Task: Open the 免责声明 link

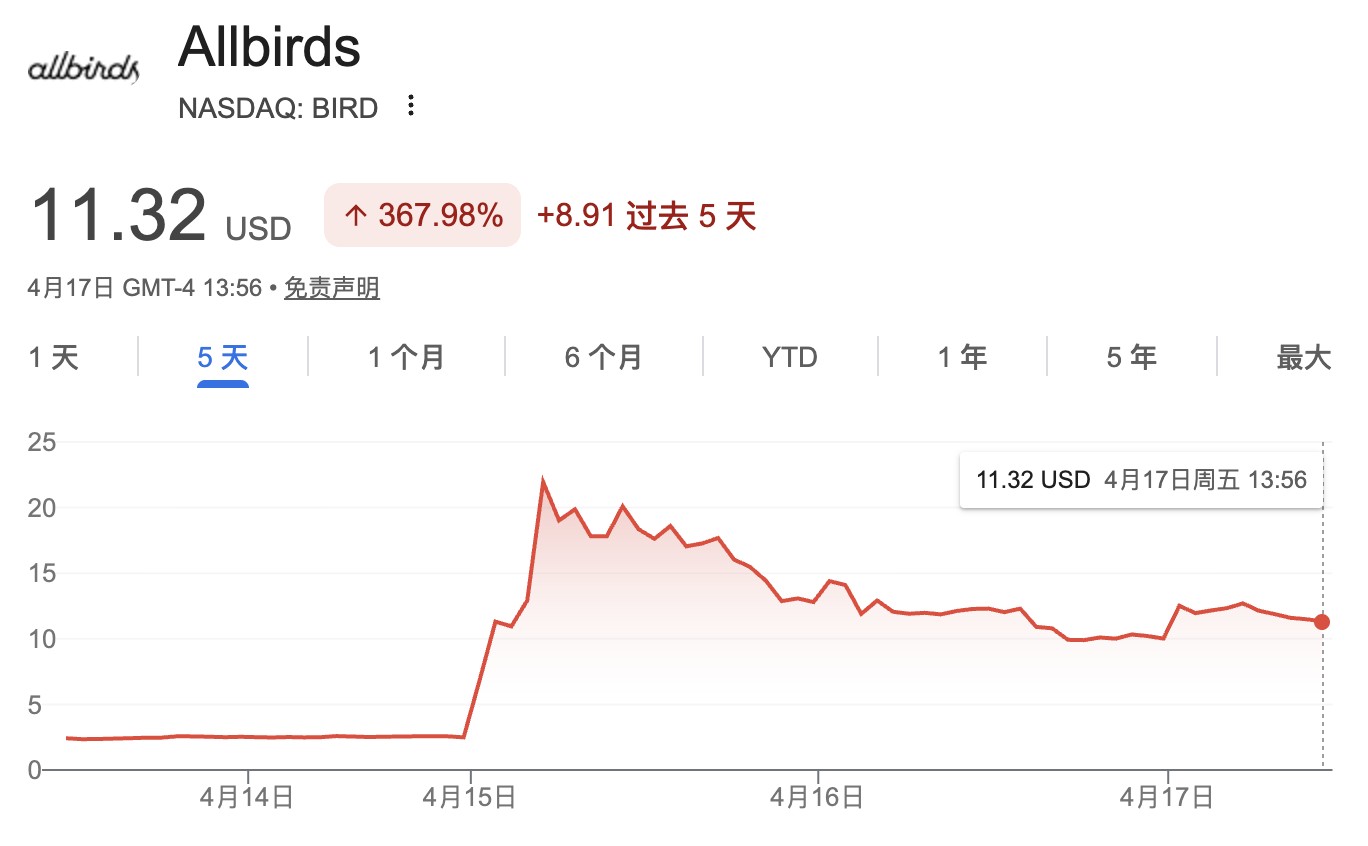Action: pos(332,289)
